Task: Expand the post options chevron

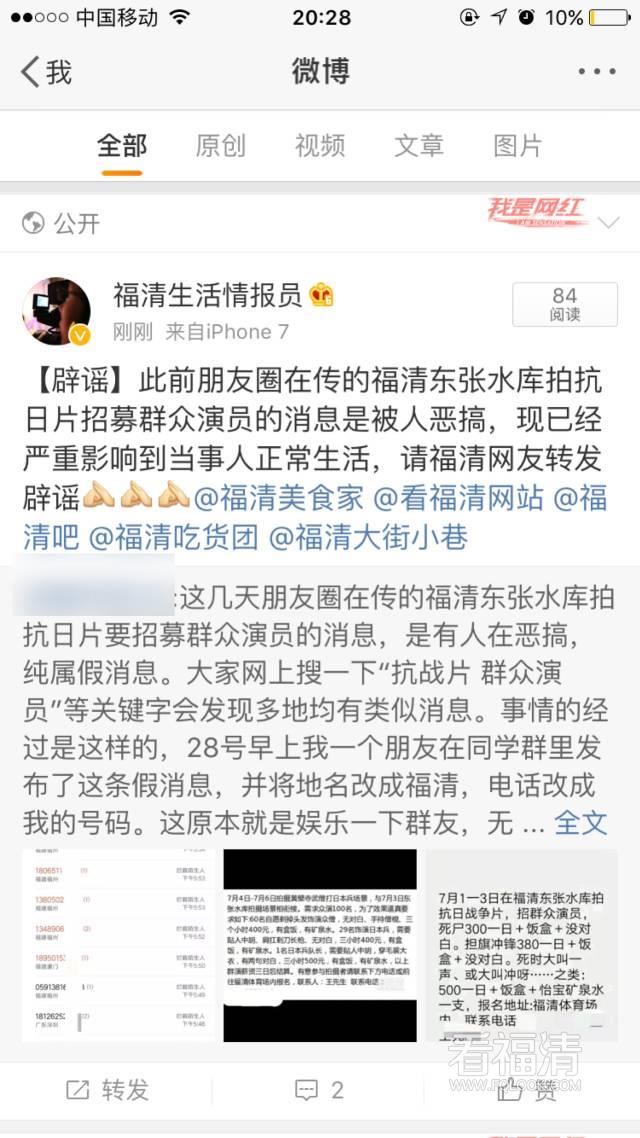Action: (607, 221)
